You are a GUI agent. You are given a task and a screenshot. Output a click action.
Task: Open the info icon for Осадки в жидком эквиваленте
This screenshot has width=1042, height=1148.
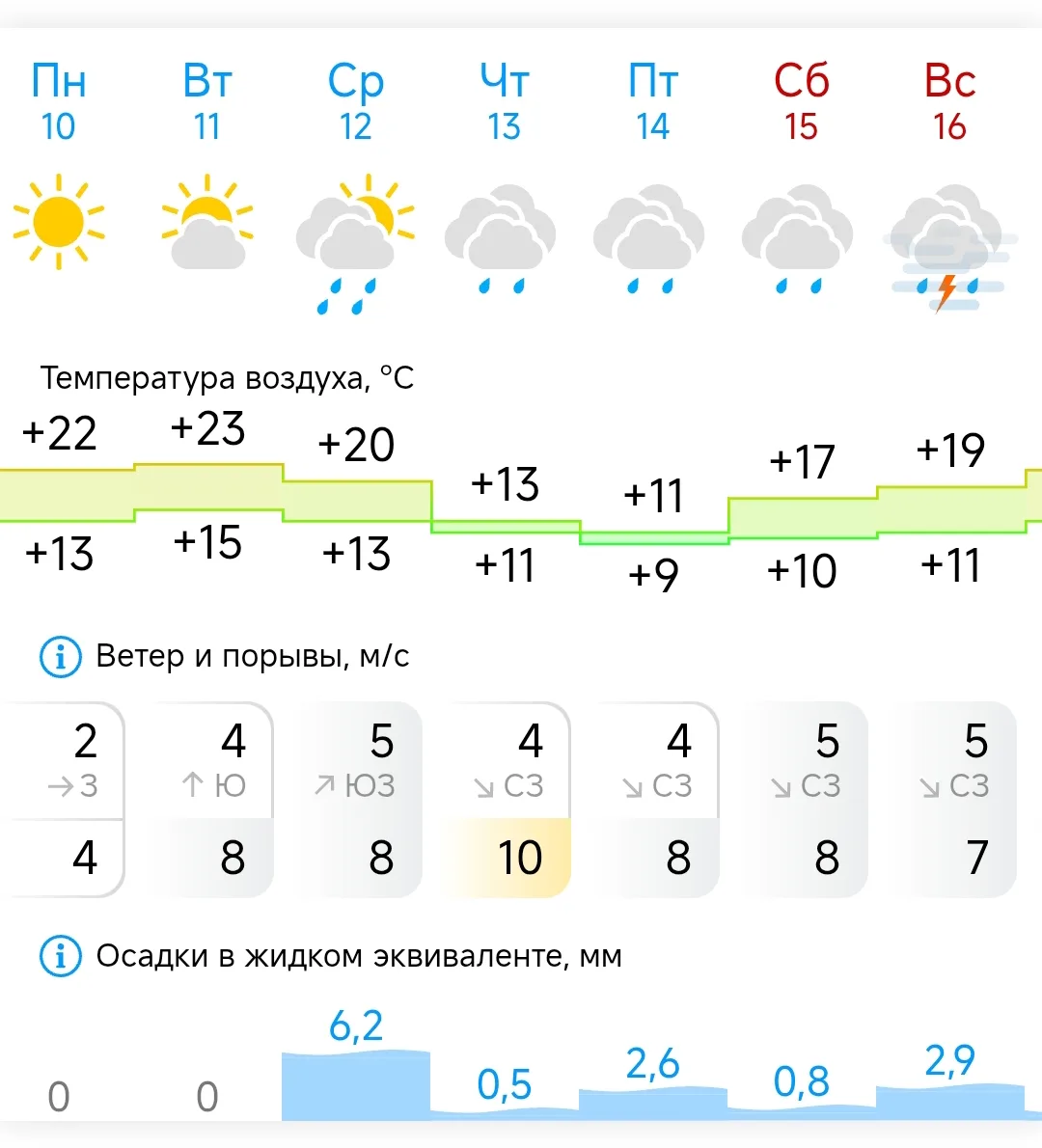coord(60,956)
